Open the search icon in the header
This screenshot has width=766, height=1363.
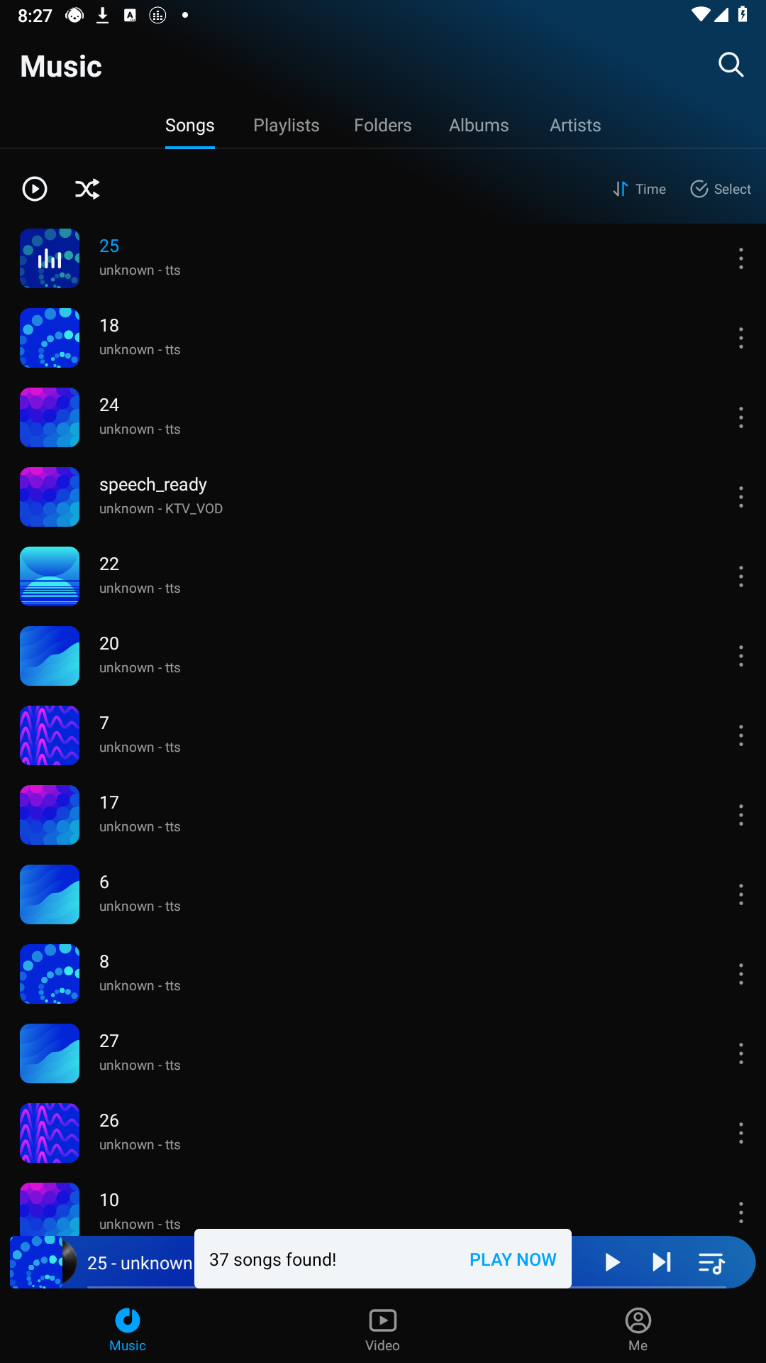click(731, 66)
